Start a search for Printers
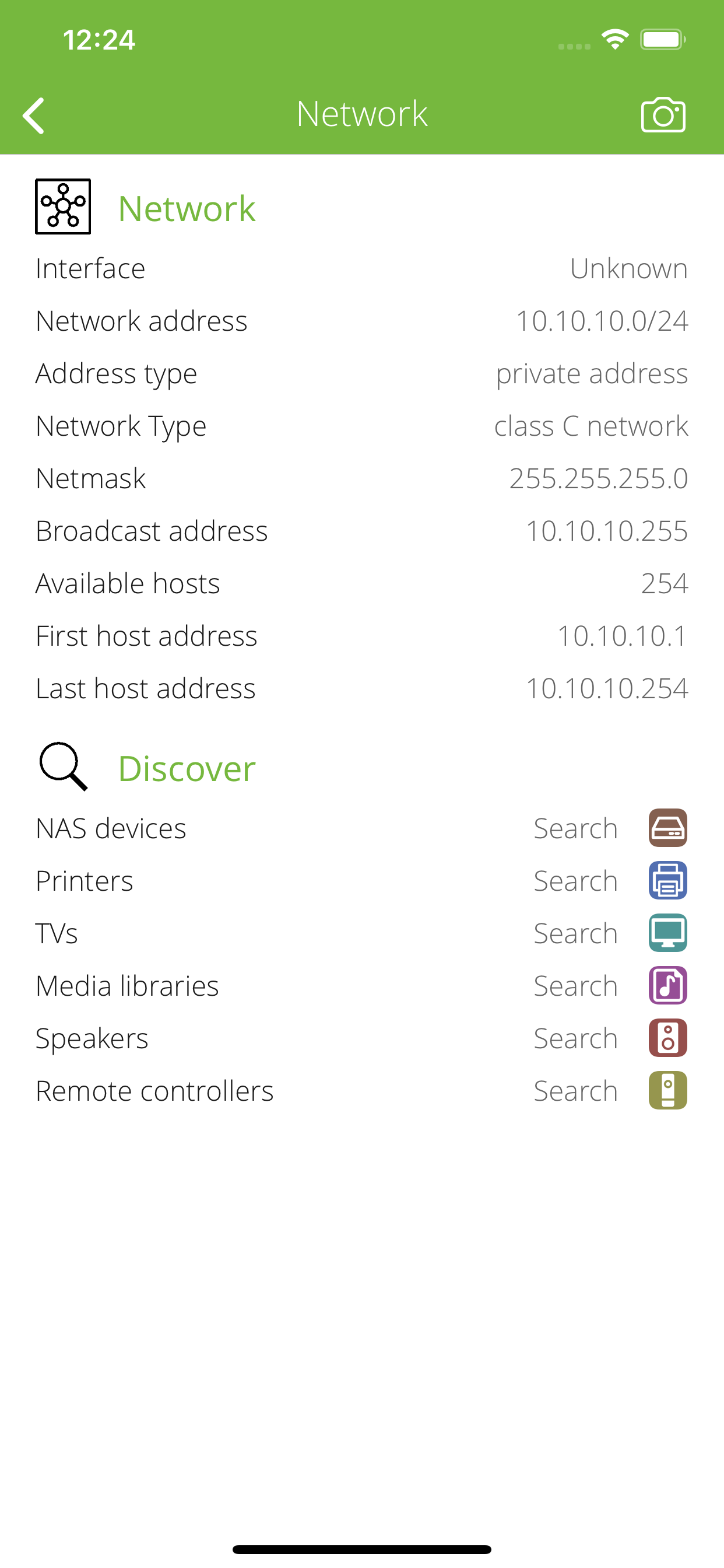This screenshot has width=724, height=1568. (575, 880)
